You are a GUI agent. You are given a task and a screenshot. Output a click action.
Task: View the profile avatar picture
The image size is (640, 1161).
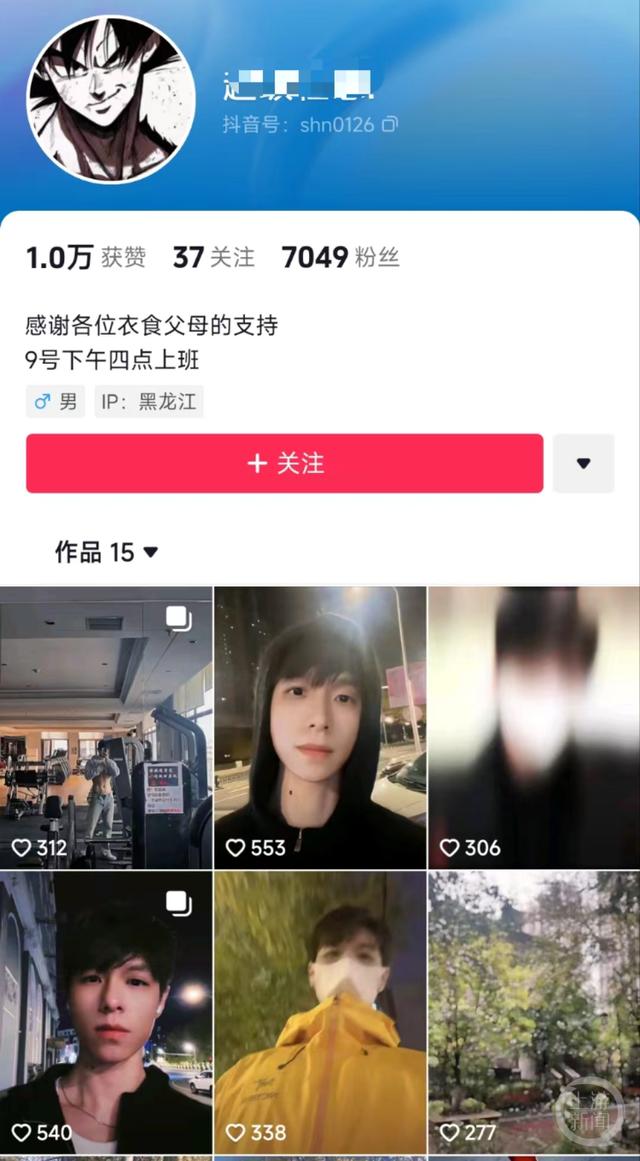(111, 99)
